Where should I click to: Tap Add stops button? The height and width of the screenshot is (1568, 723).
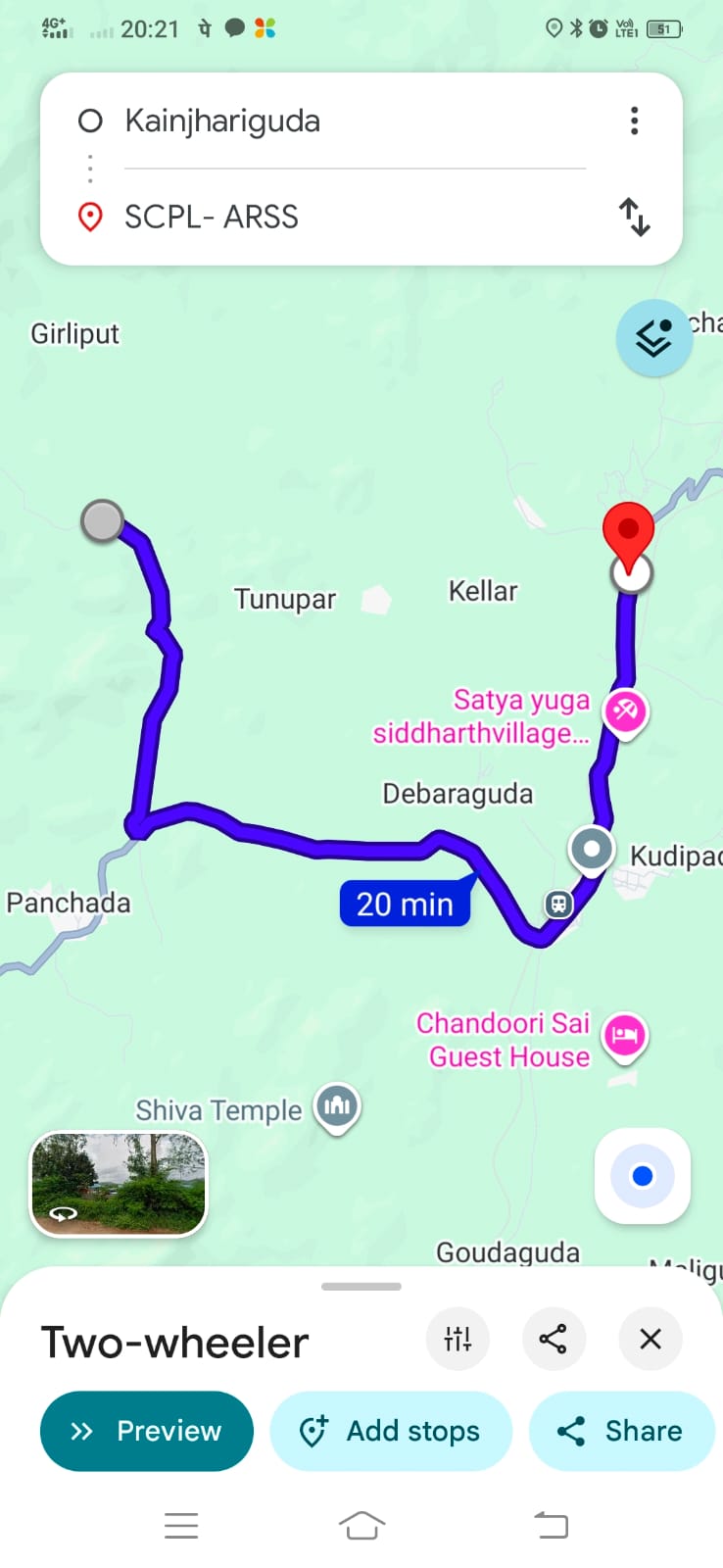pos(391,1431)
